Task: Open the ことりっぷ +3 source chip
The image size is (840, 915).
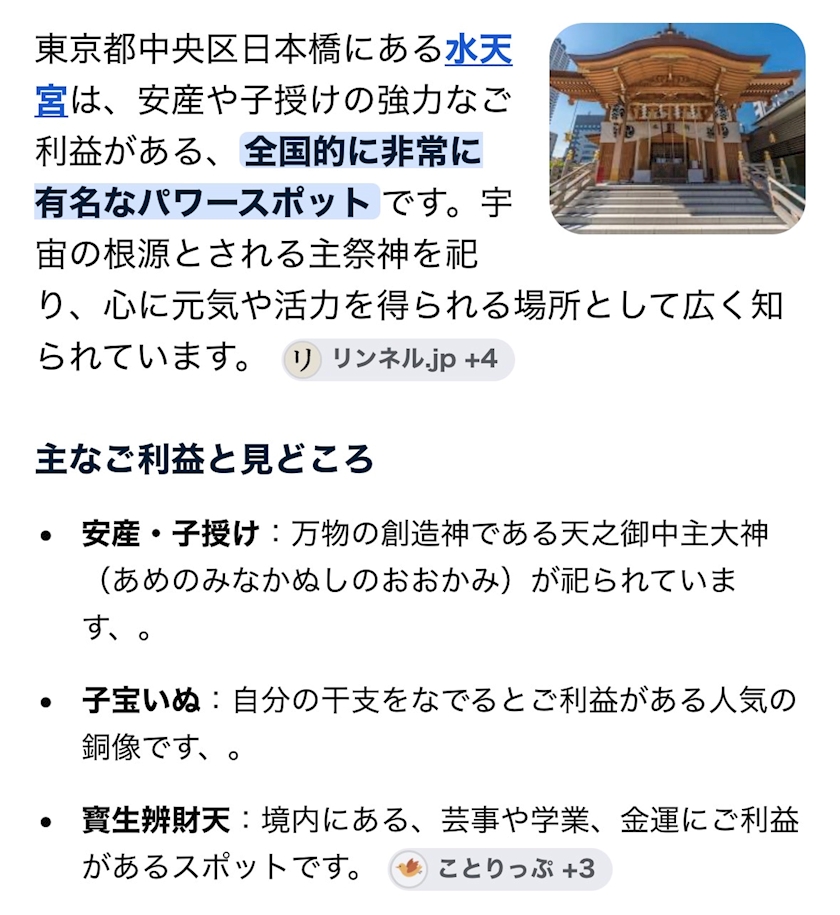Action: click(x=500, y=869)
